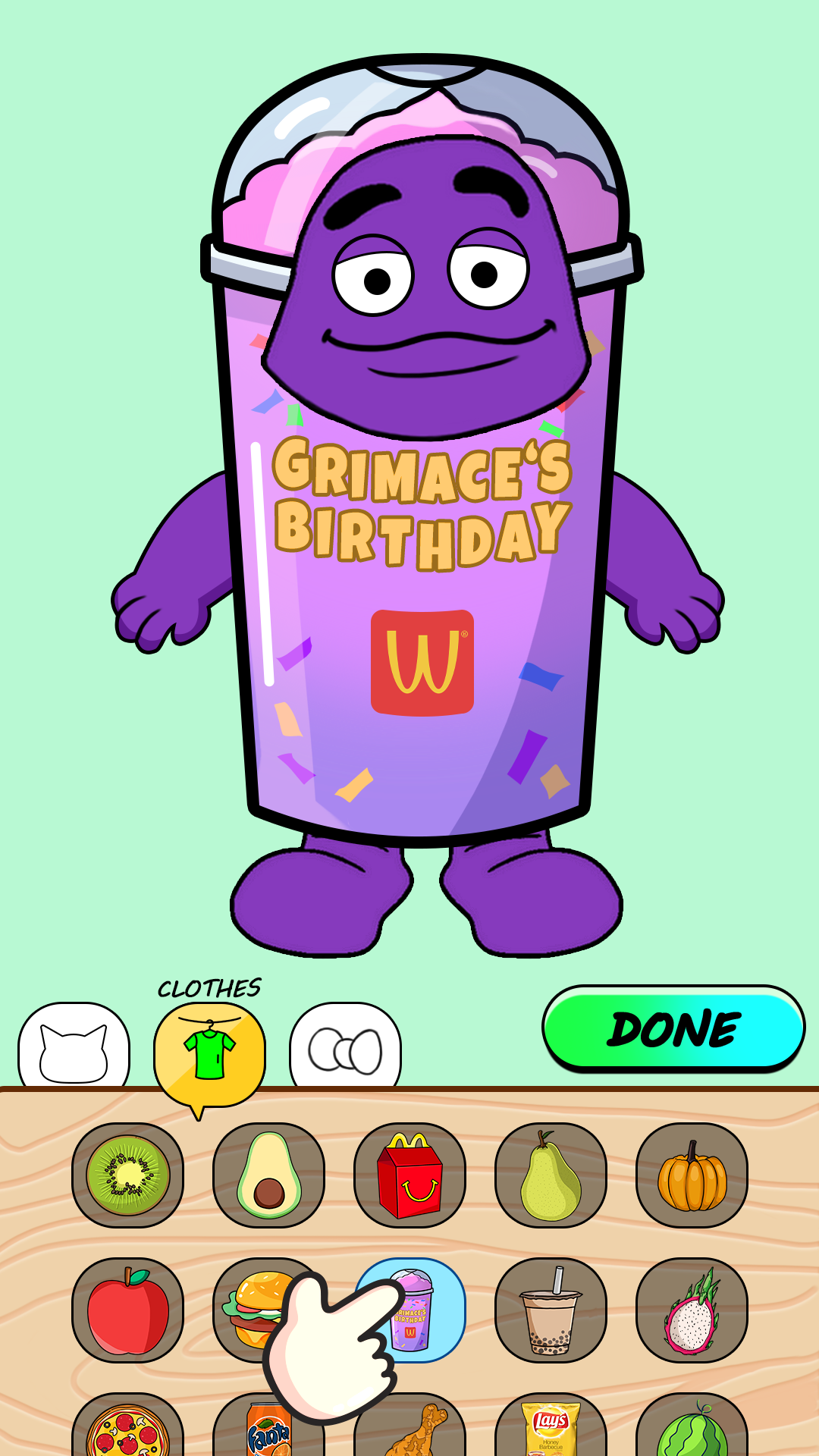The image size is (819, 1456).
Task: Switch to the head shape tab
Action: coord(74,1050)
